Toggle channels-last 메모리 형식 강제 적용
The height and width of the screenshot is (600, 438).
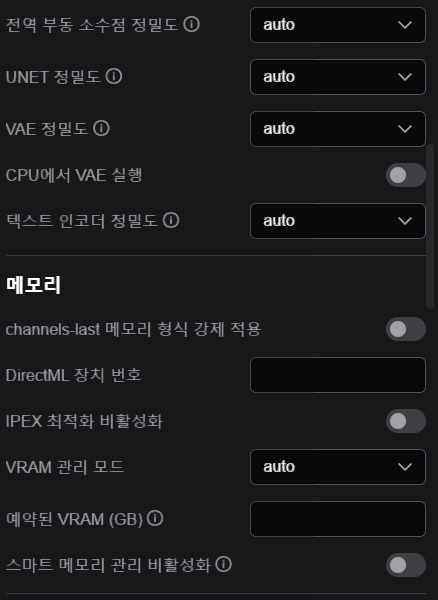coord(405,329)
